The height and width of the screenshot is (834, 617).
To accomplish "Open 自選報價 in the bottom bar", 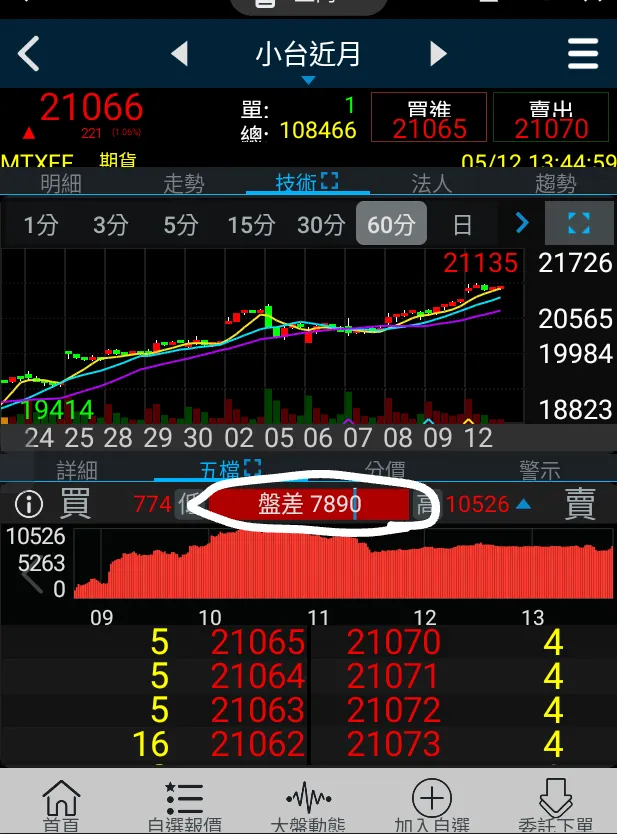I will pos(185,804).
